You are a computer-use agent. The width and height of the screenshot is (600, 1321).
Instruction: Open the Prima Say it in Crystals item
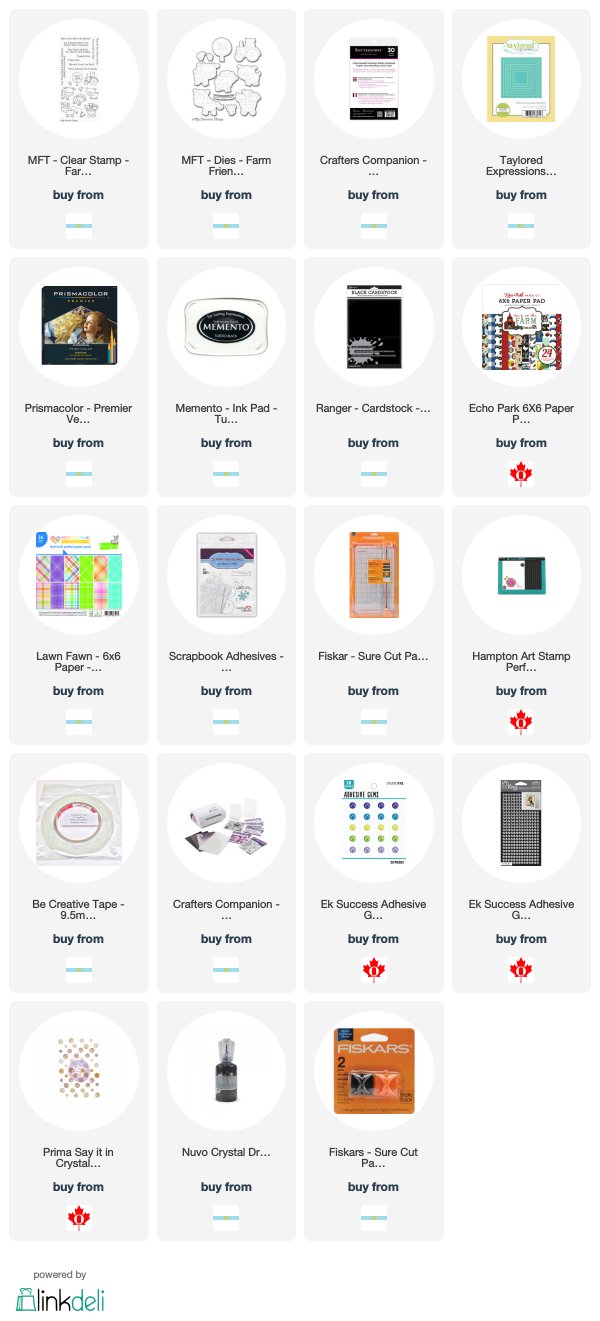point(78,1121)
